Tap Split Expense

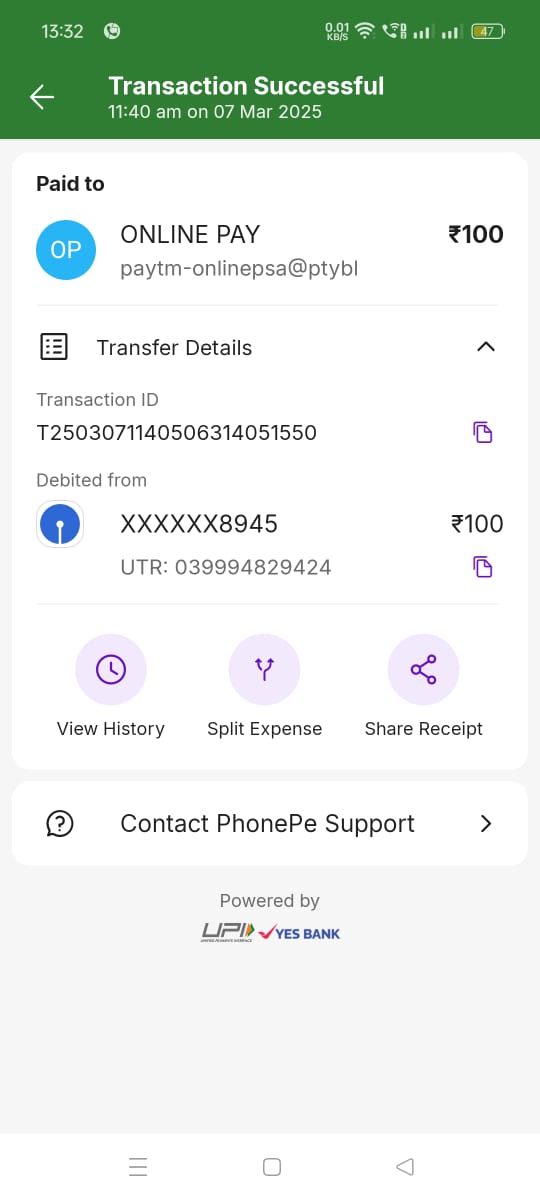click(264, 687)
